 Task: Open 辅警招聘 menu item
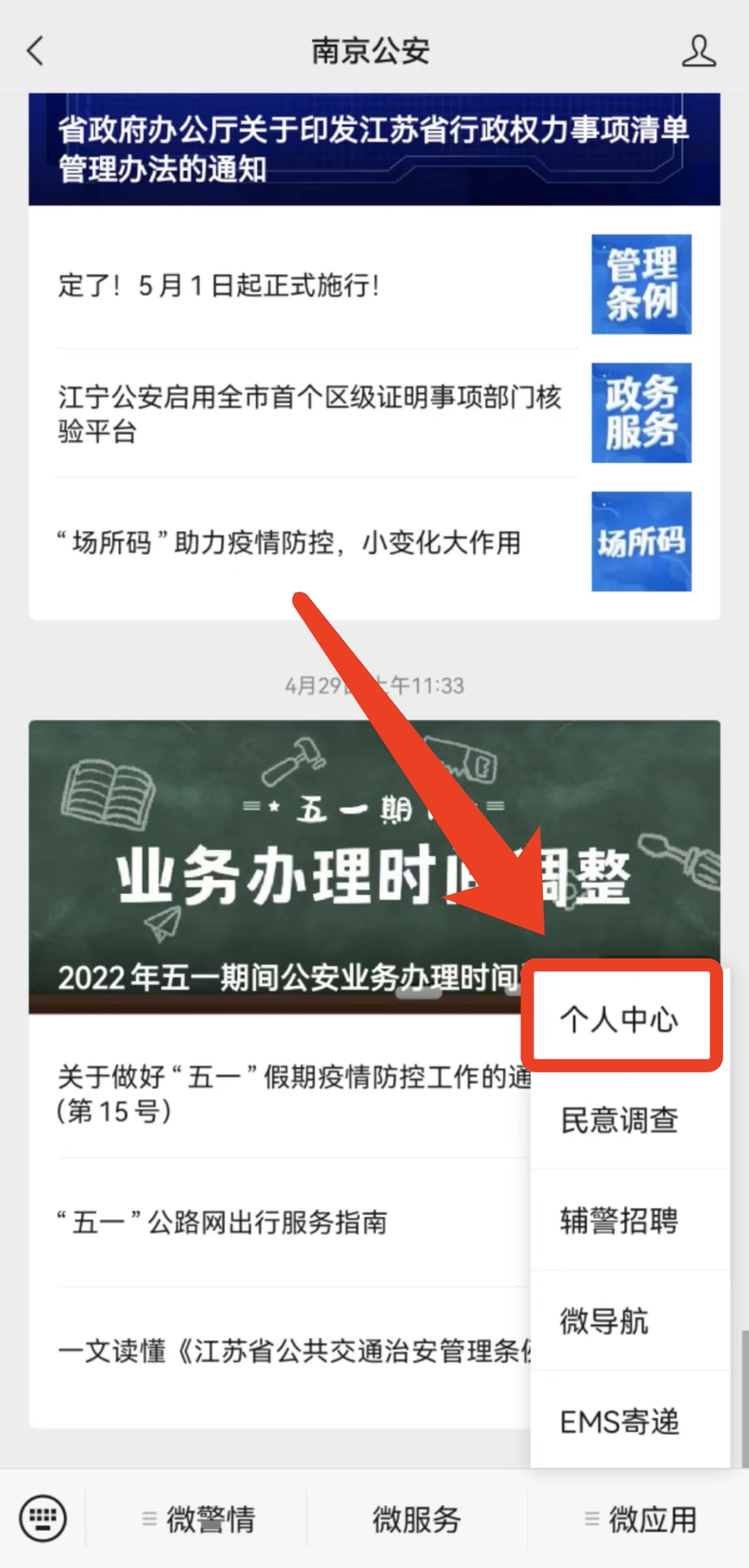pos(620,1221)
